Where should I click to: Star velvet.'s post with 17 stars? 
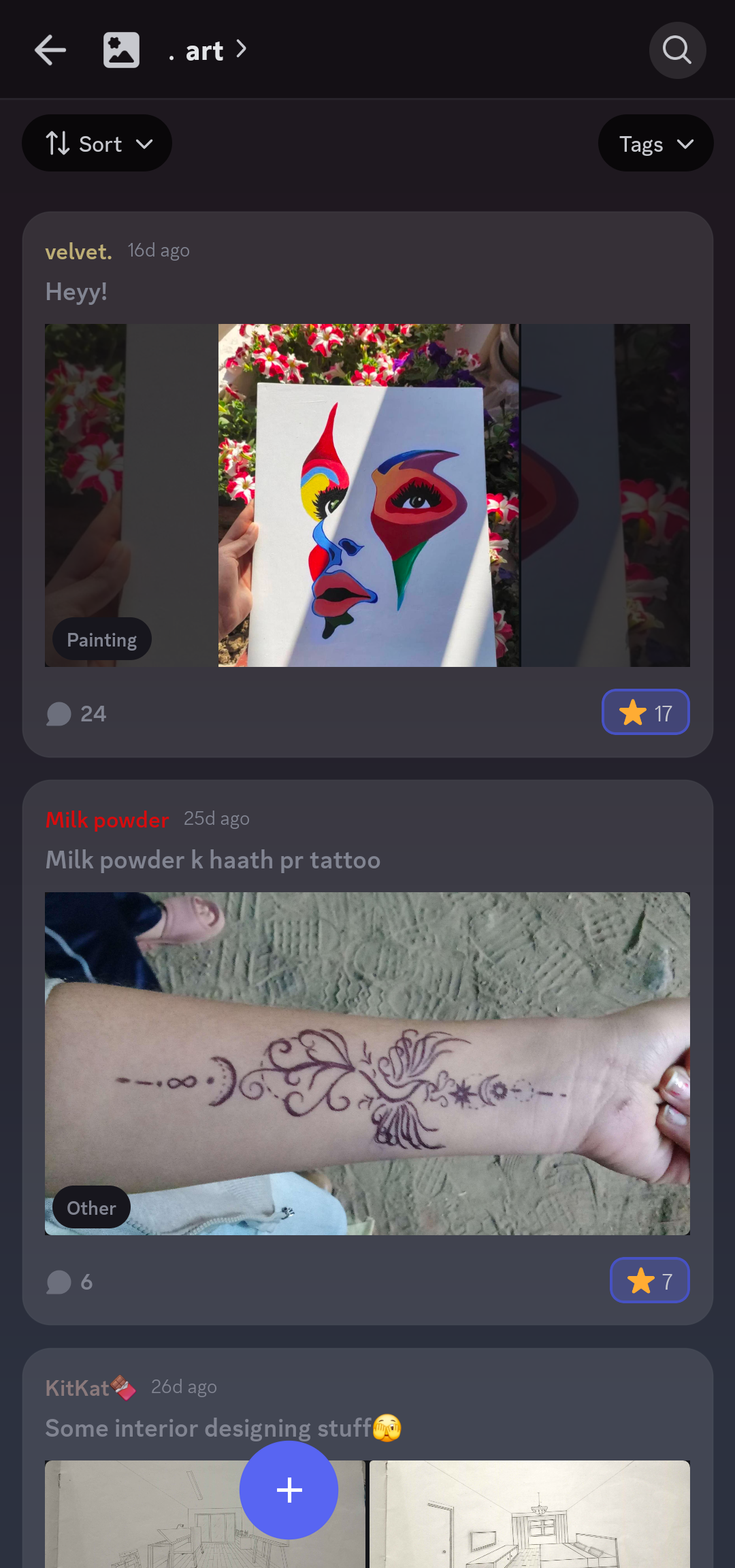[645, 713]
